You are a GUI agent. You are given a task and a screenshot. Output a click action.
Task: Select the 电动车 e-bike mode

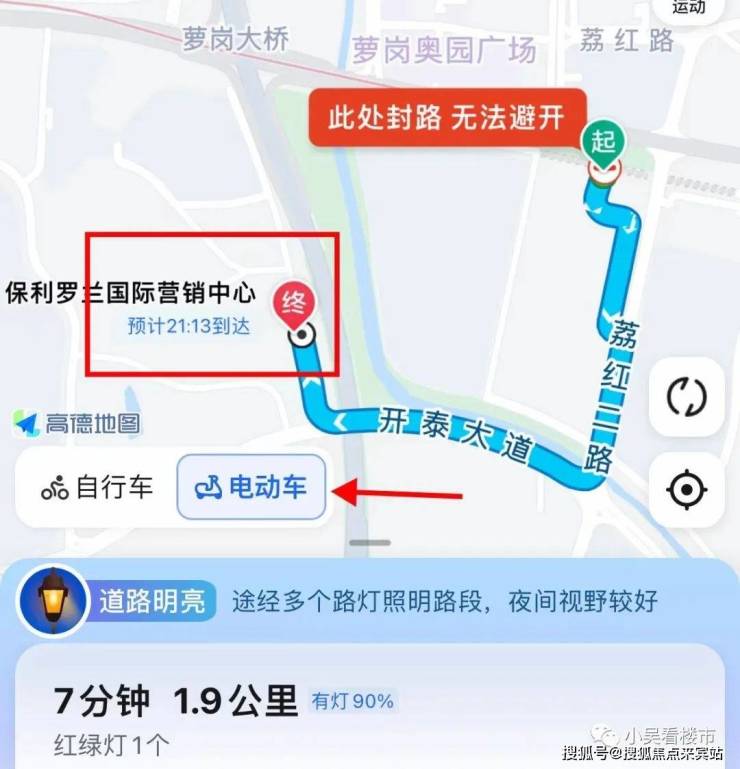[x=252, y=488]
